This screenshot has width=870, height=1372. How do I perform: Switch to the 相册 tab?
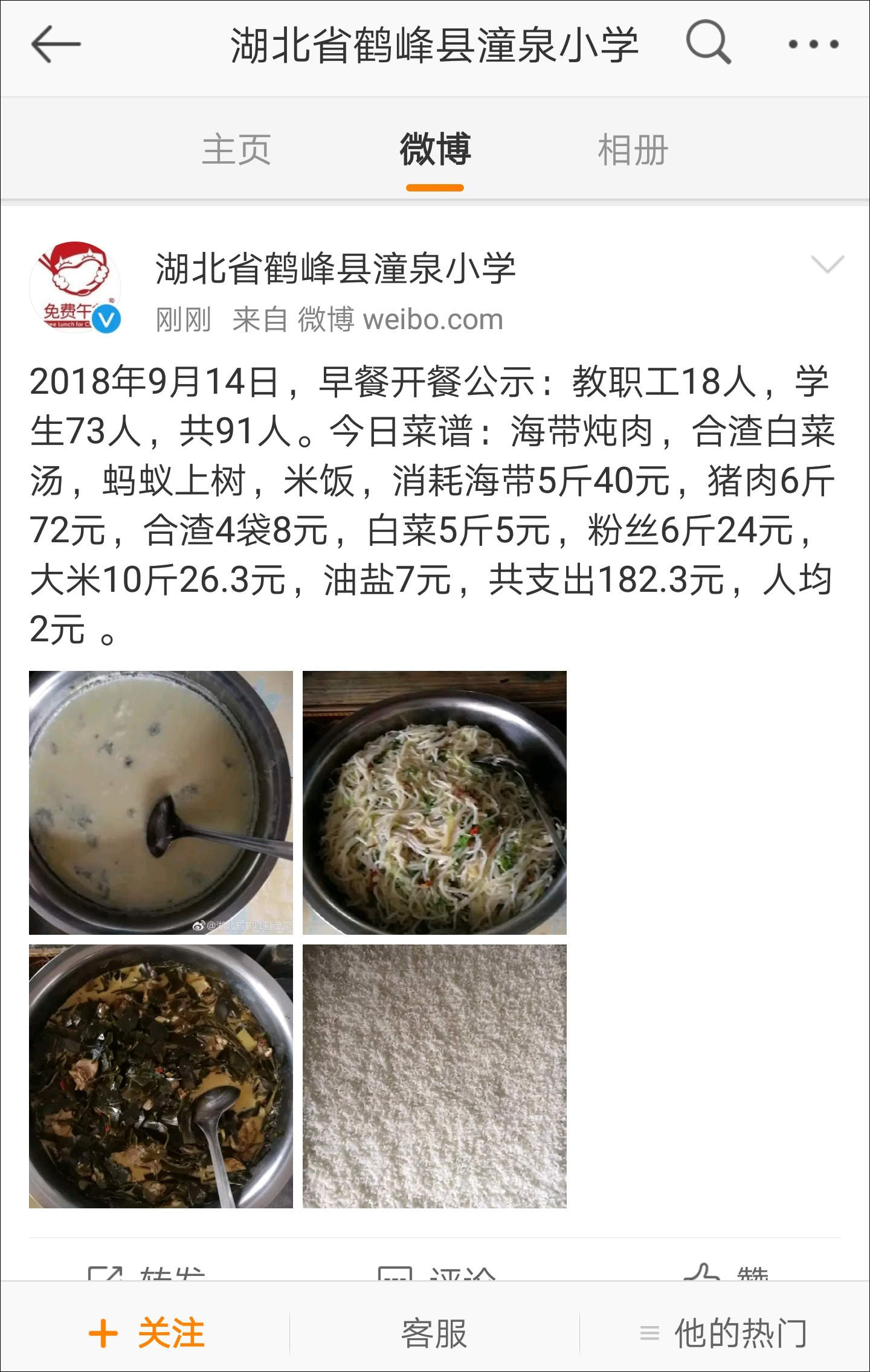(x=633, y=149)
